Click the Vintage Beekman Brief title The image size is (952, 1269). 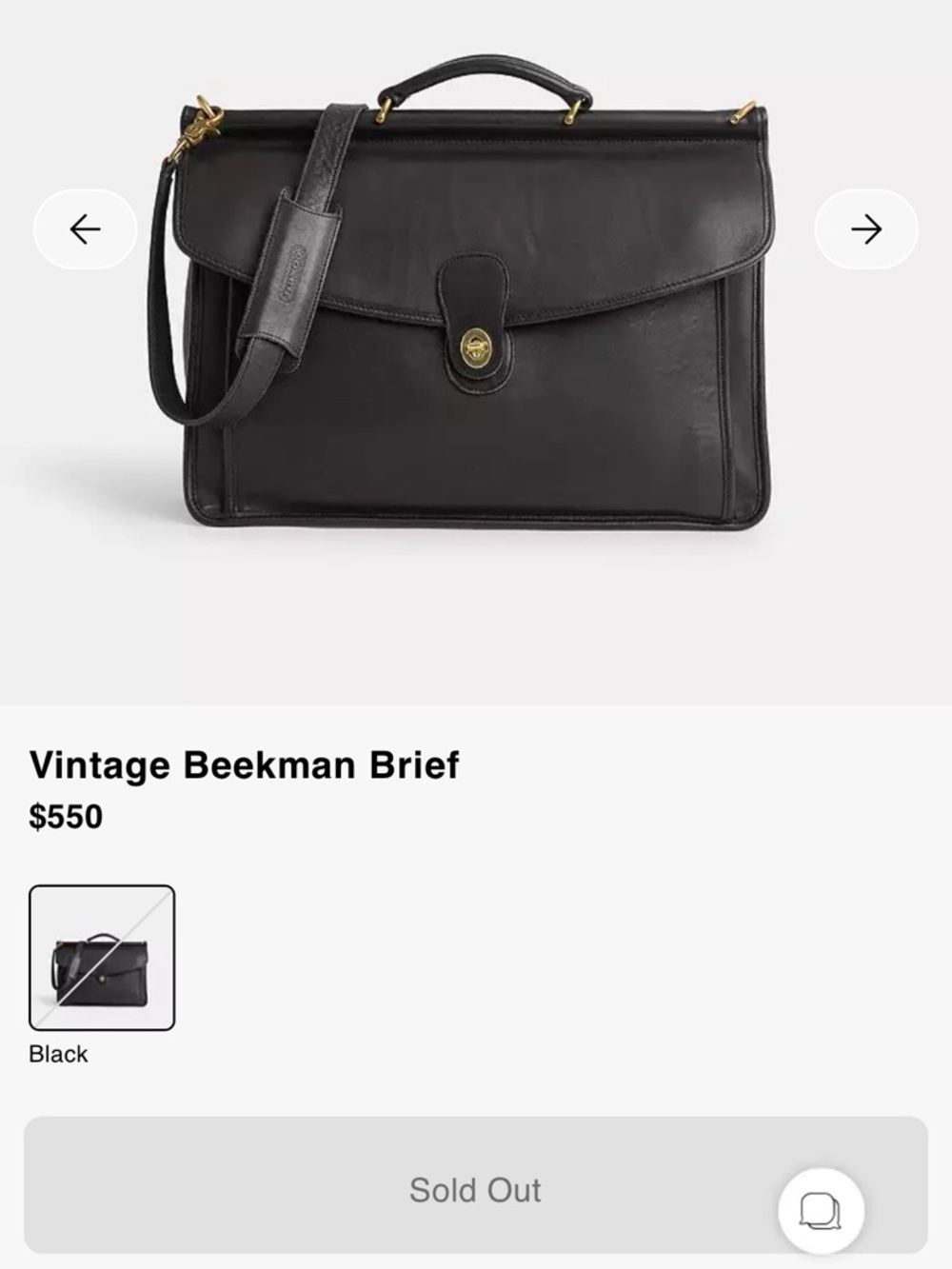tap(246, 763)
